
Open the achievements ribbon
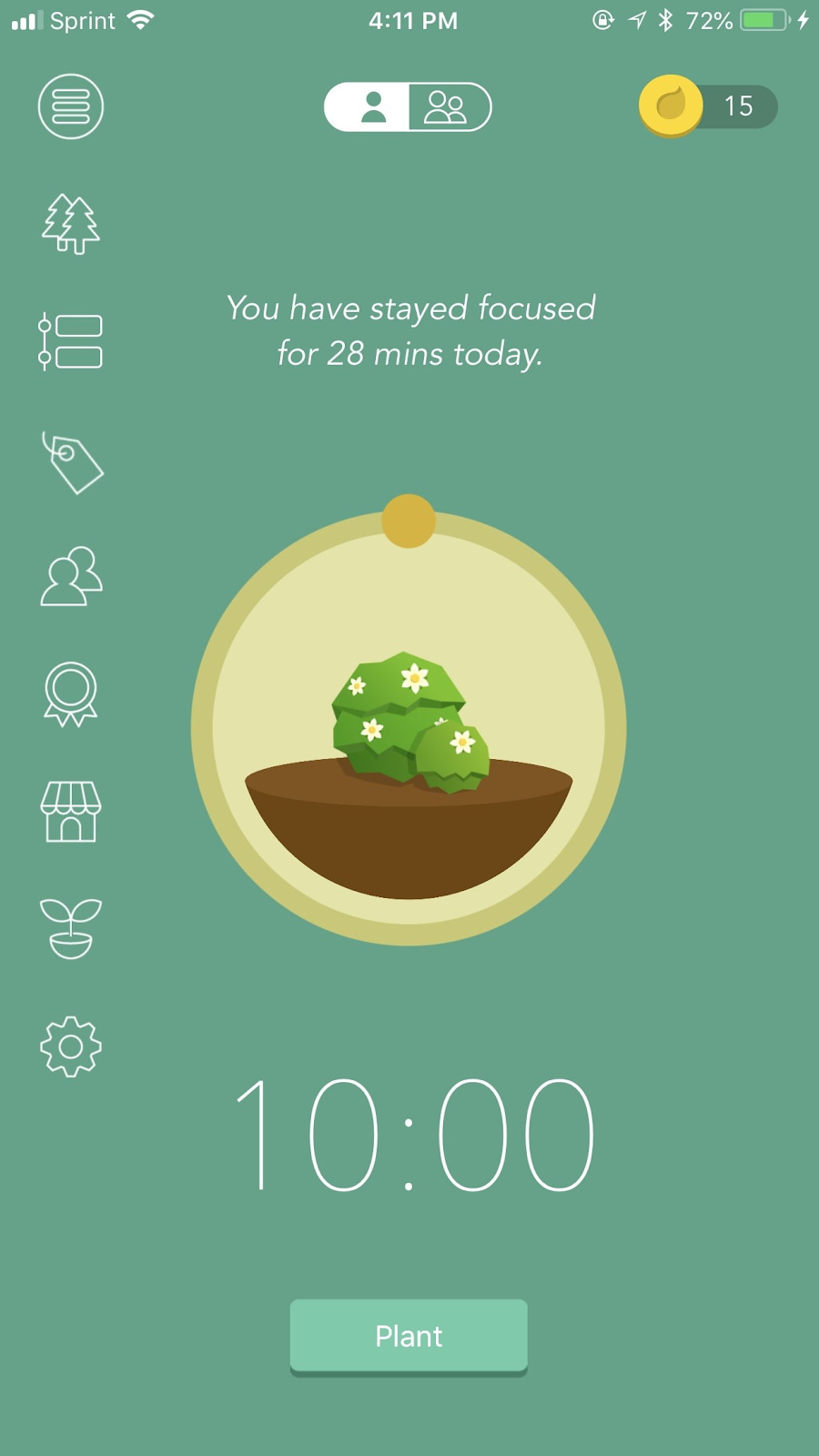71,693
